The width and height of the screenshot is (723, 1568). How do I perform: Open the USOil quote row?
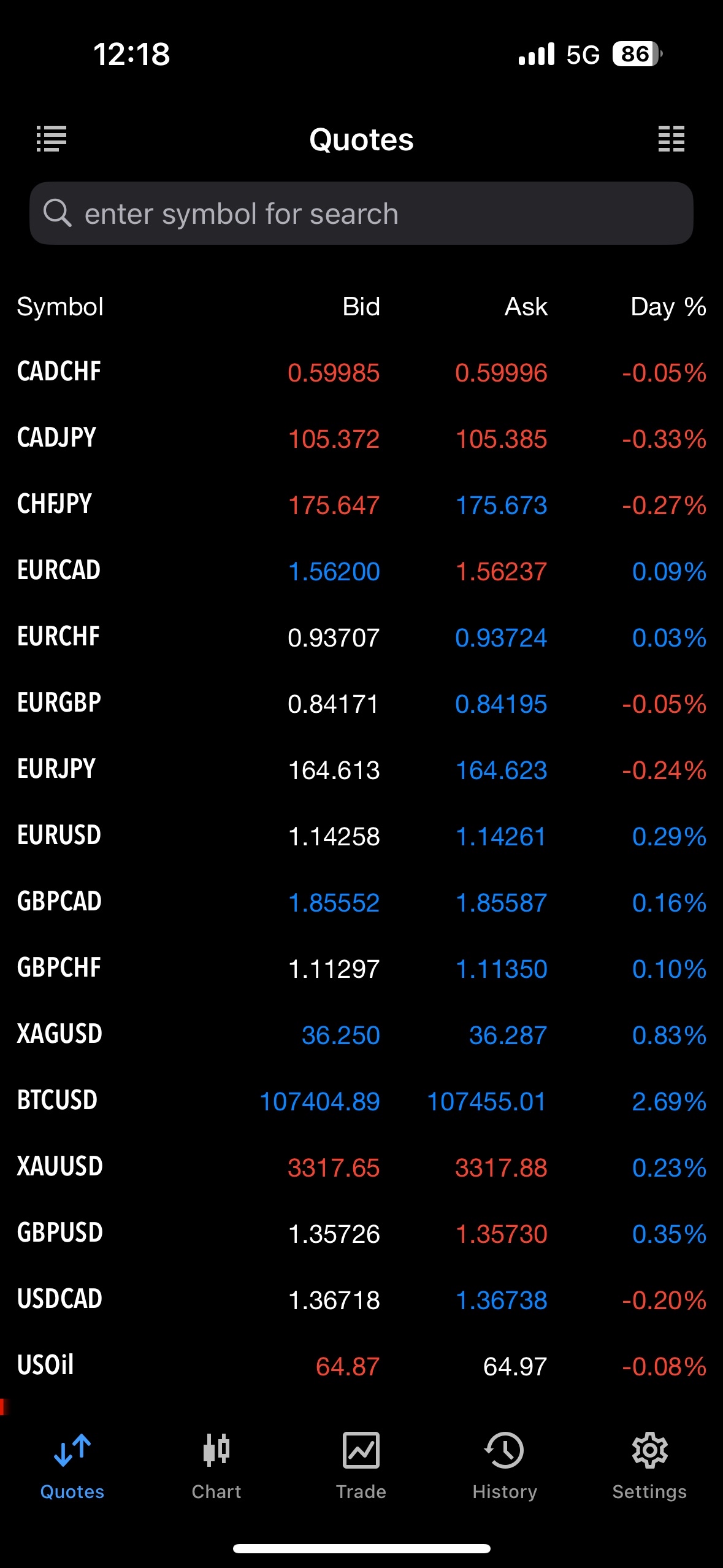click(361, 1366)
